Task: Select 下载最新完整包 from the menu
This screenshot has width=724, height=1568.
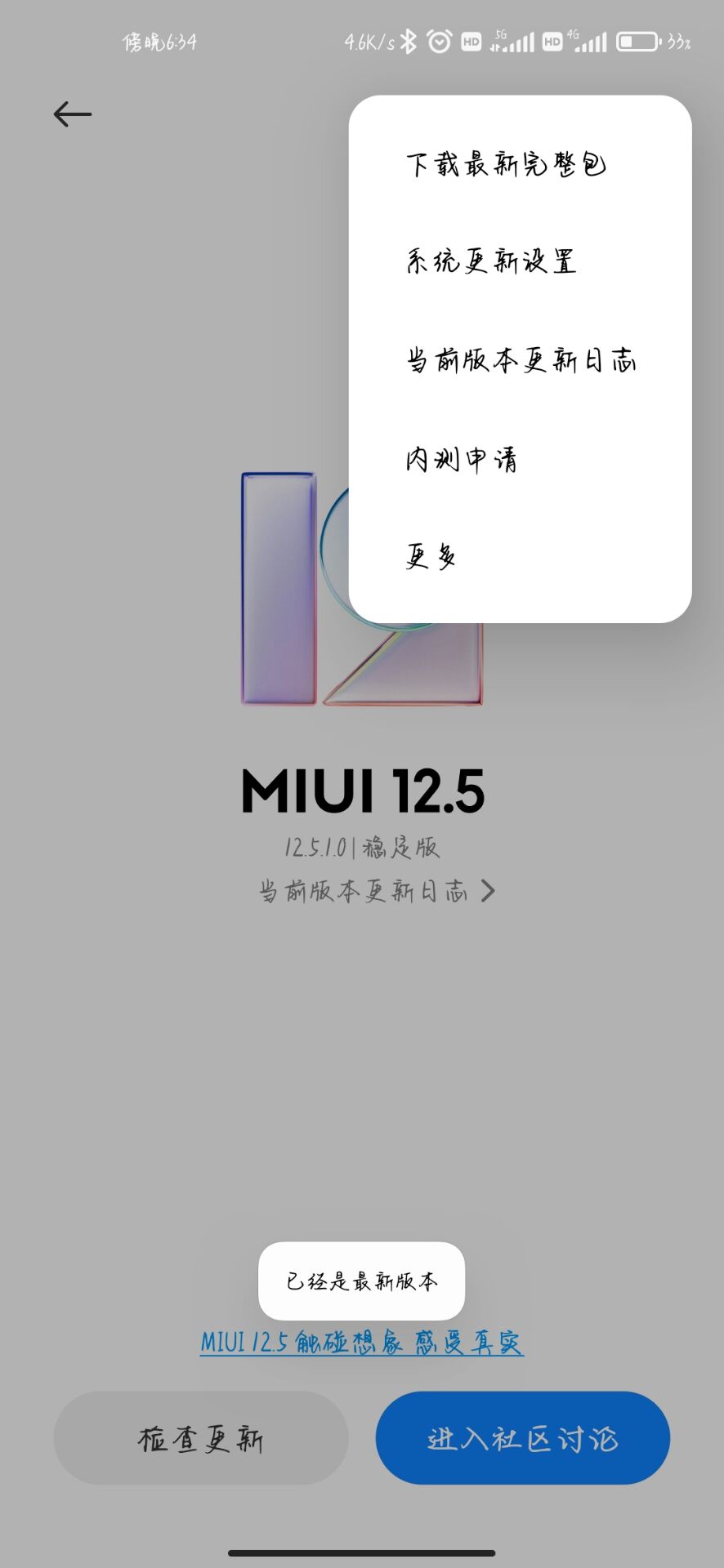Action: tap(520, 164)
